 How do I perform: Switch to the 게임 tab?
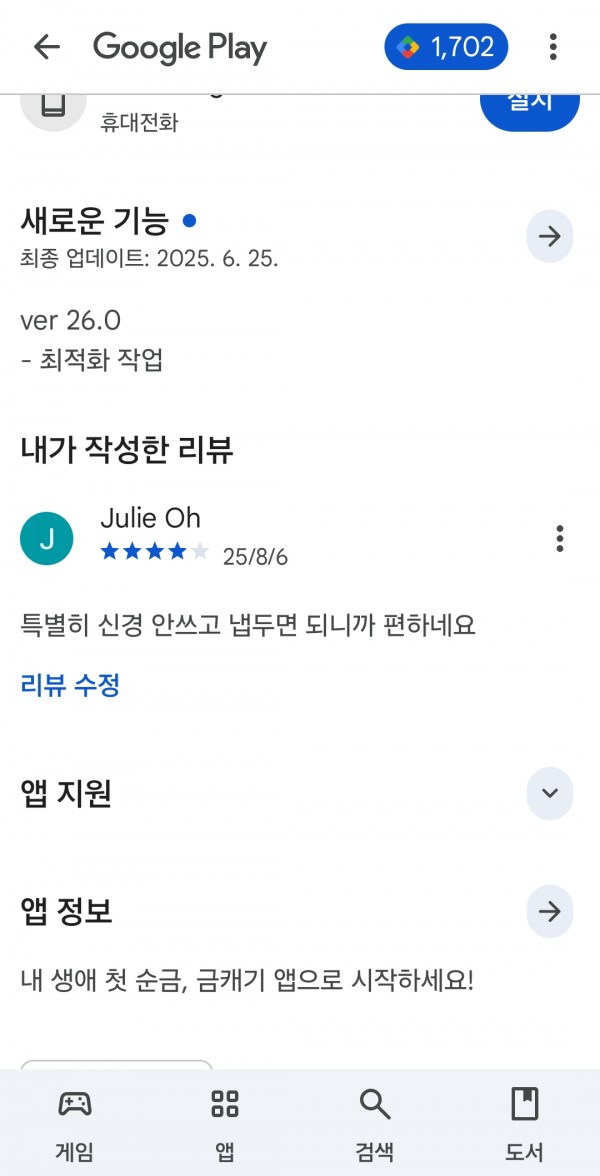(74, 1123)
